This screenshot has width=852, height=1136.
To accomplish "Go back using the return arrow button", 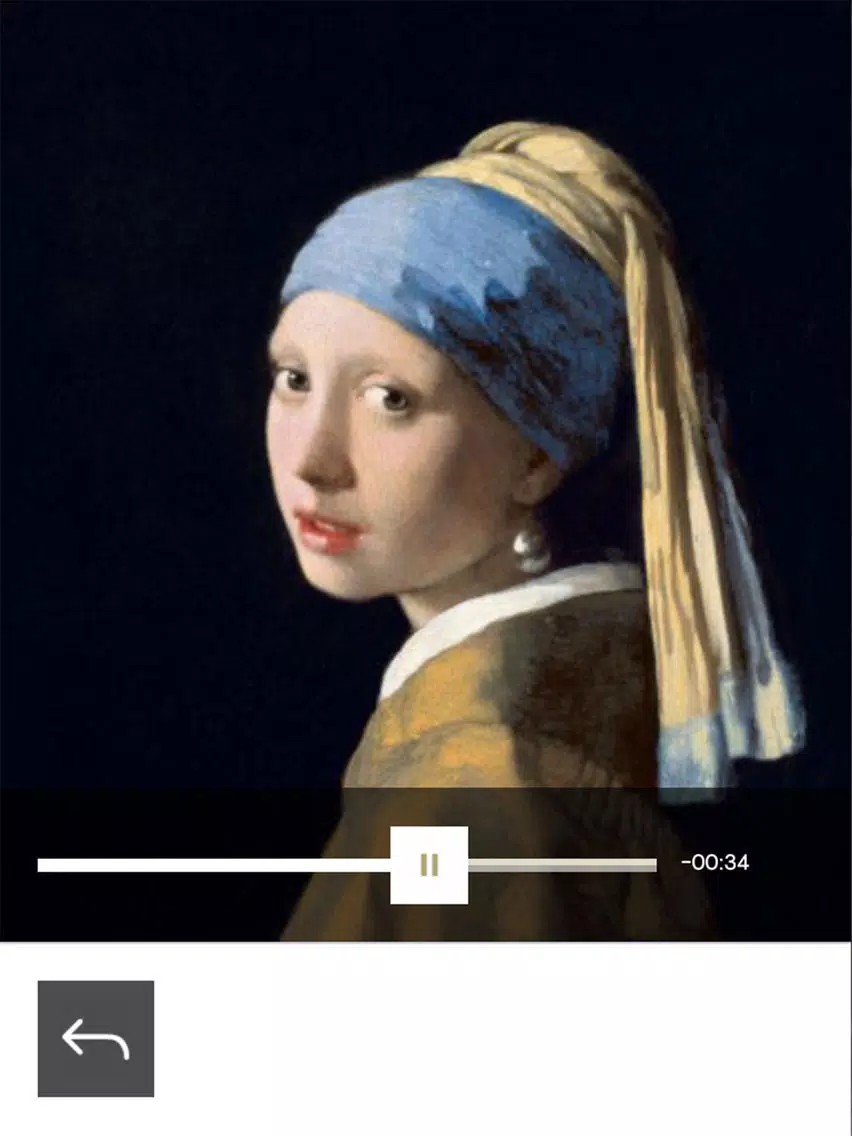I will 96,1039.
